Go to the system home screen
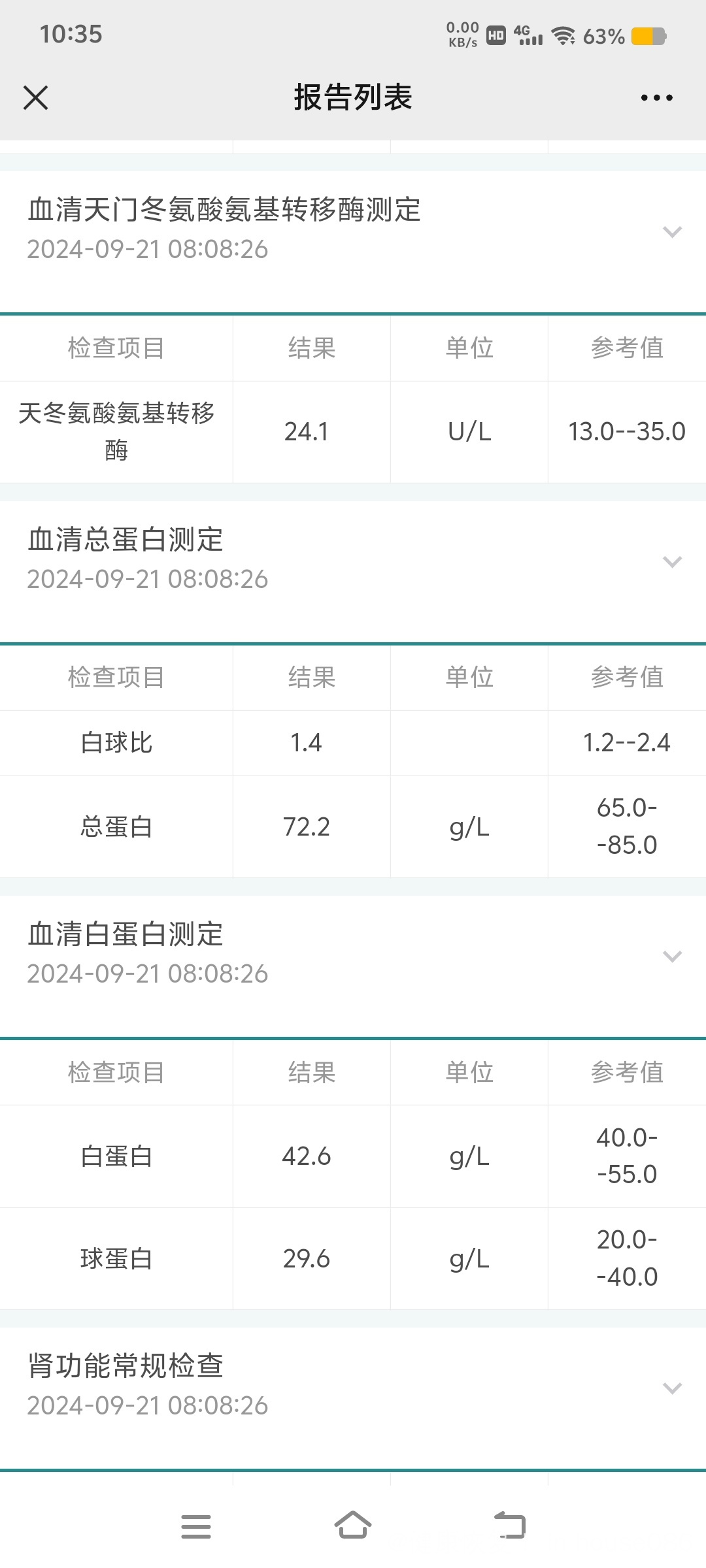 [353, 1526]
